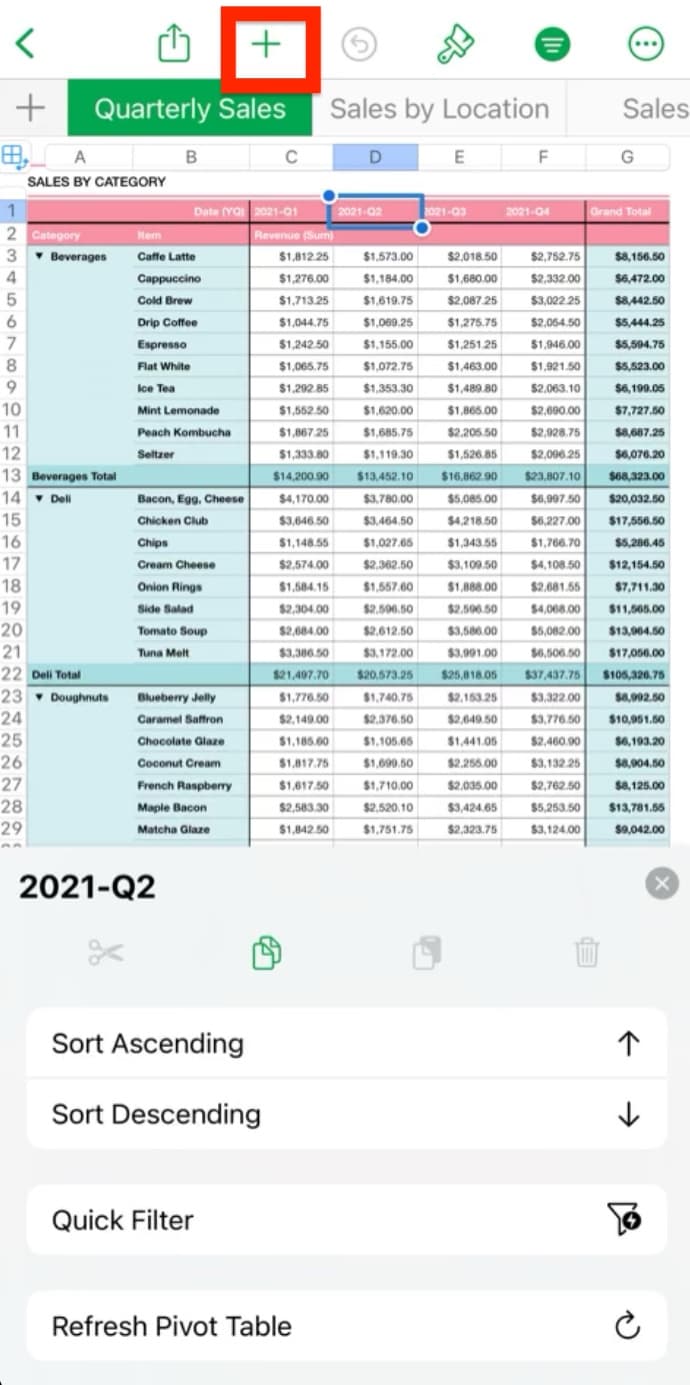Refresh Pivot Table
This screenshot has height=1385, width=690.
(x=346, y=1326)
